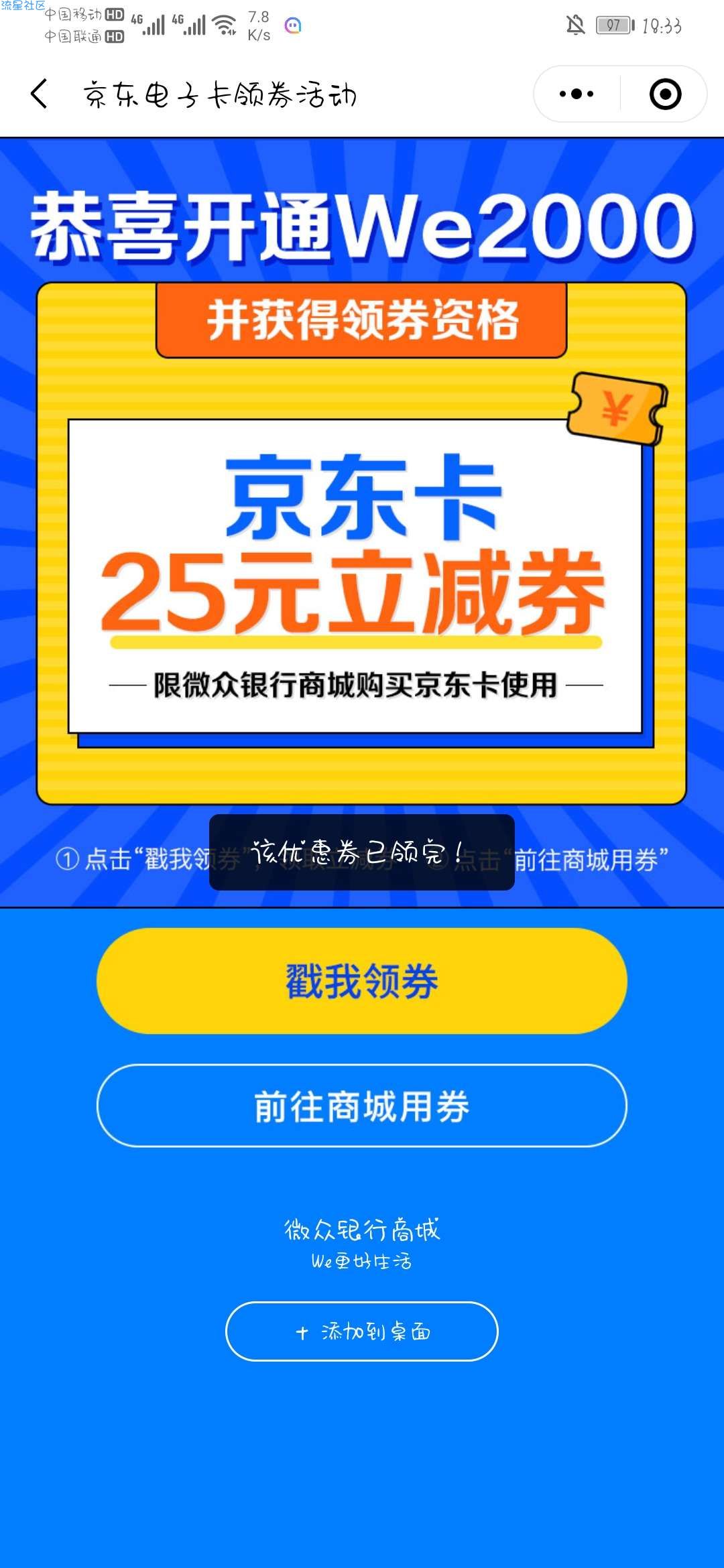The height and width of the screenshot is (1568, 724).
Task: Select 添加到桌面 to add a shortcut
Action: pos(362,1331)
